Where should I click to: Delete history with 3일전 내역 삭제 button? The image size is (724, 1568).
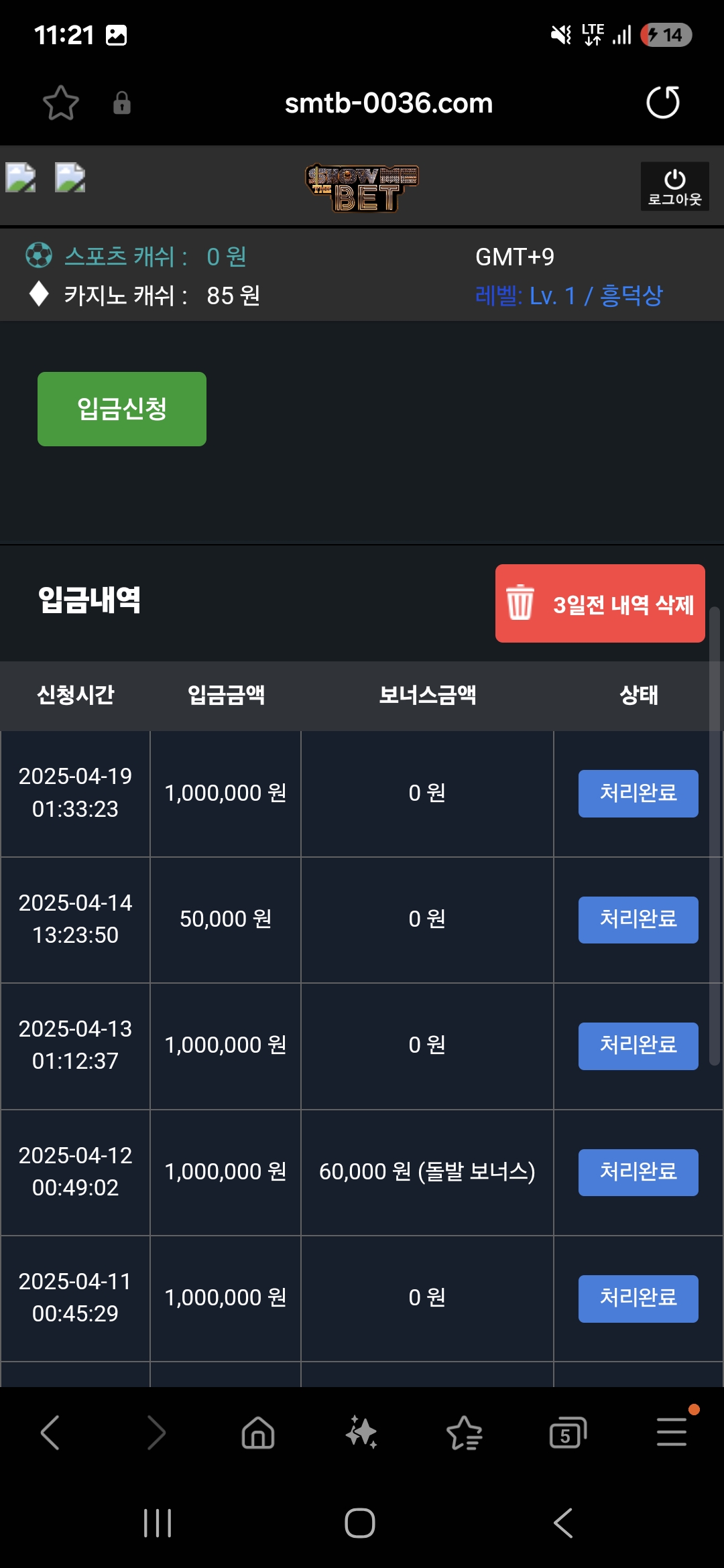(600, 603)
